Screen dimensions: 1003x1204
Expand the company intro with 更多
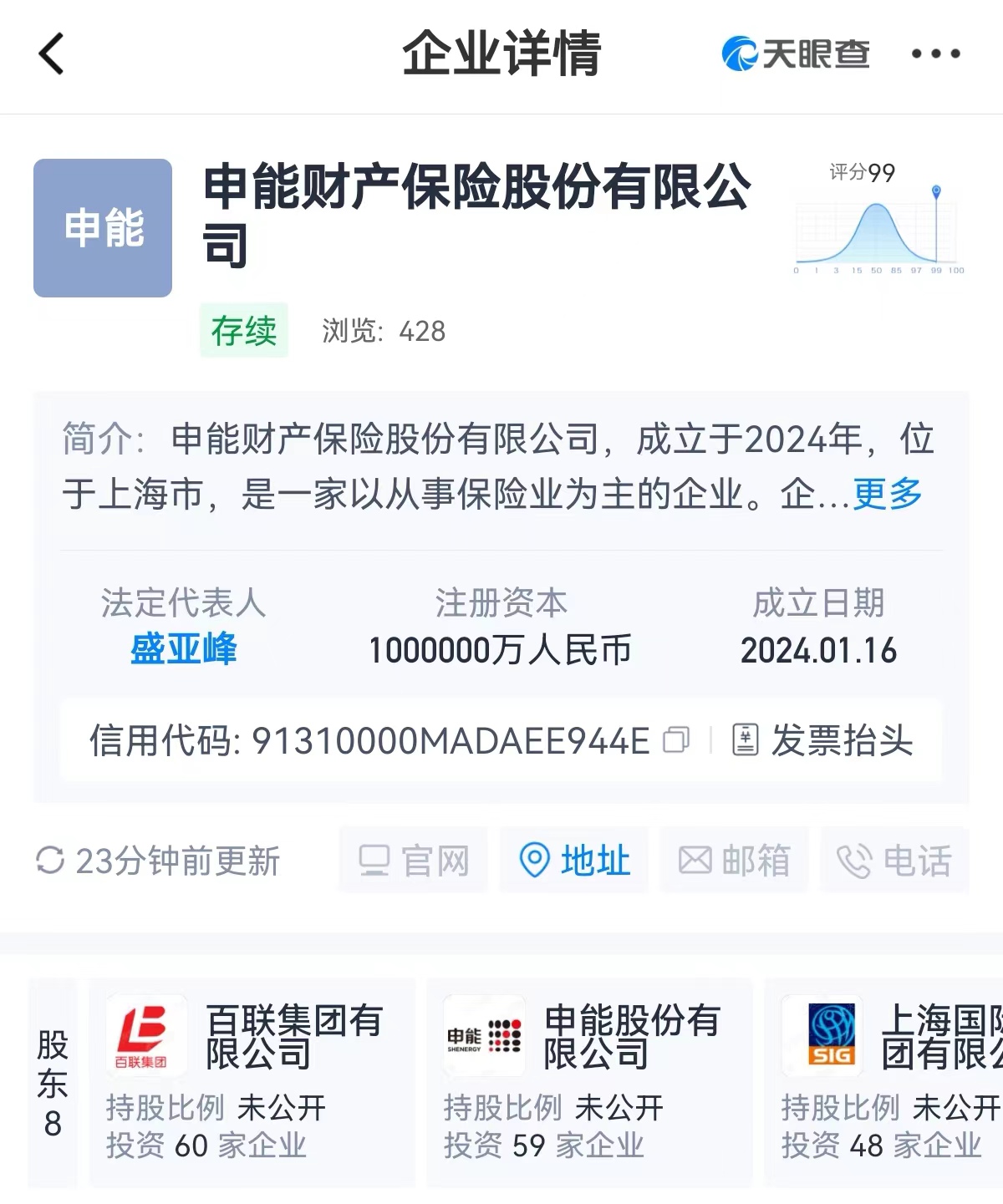[887, 494]
